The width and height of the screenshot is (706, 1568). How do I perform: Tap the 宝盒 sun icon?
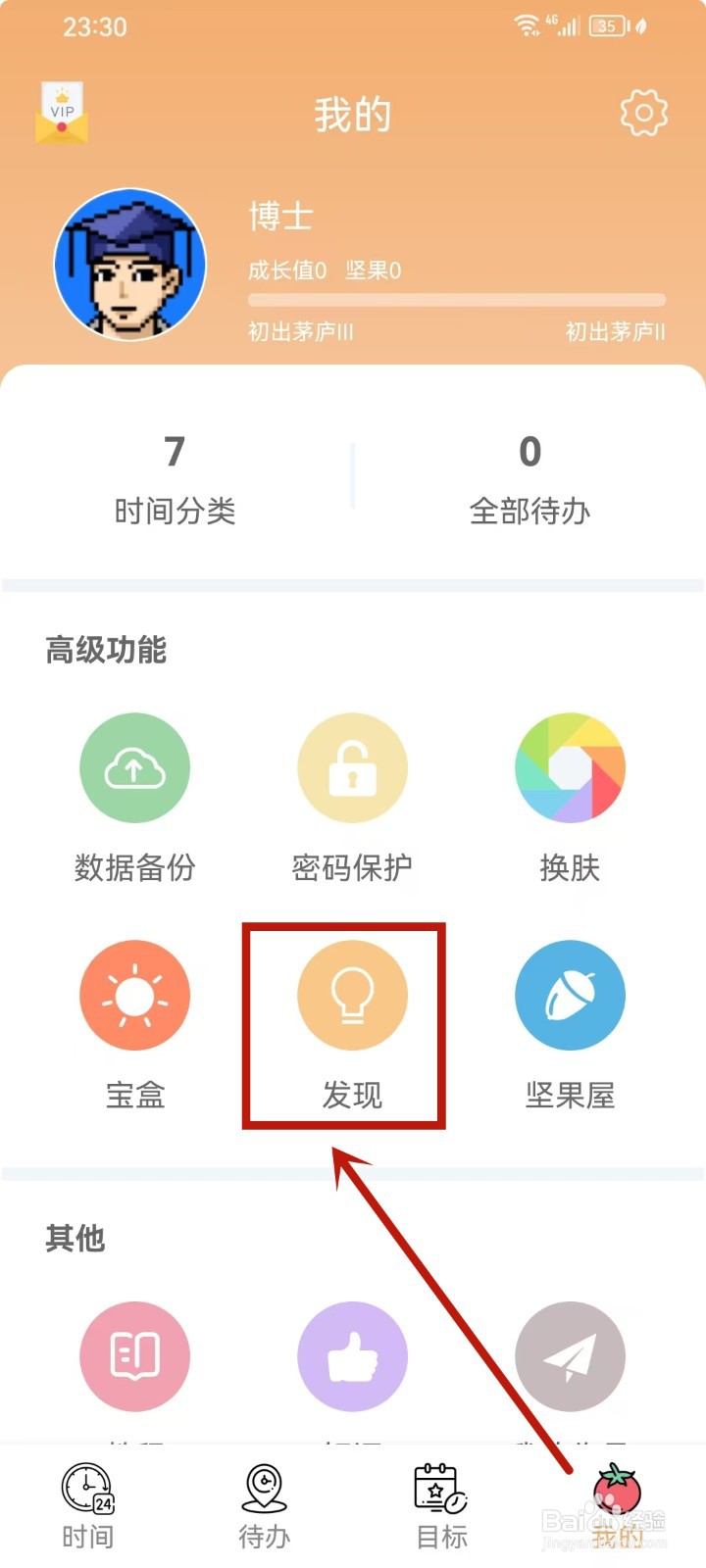point(135,995)
